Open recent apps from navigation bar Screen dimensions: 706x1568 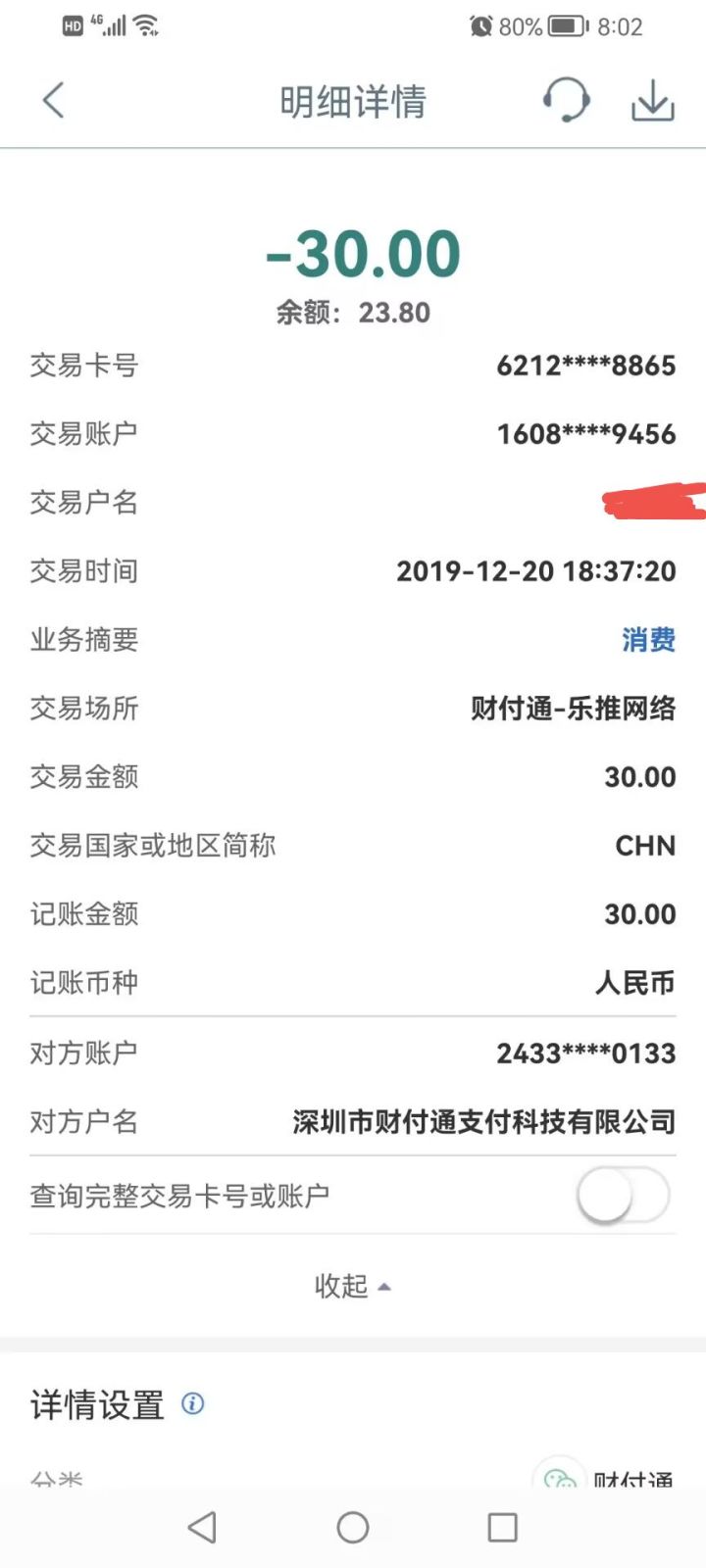502,1527
